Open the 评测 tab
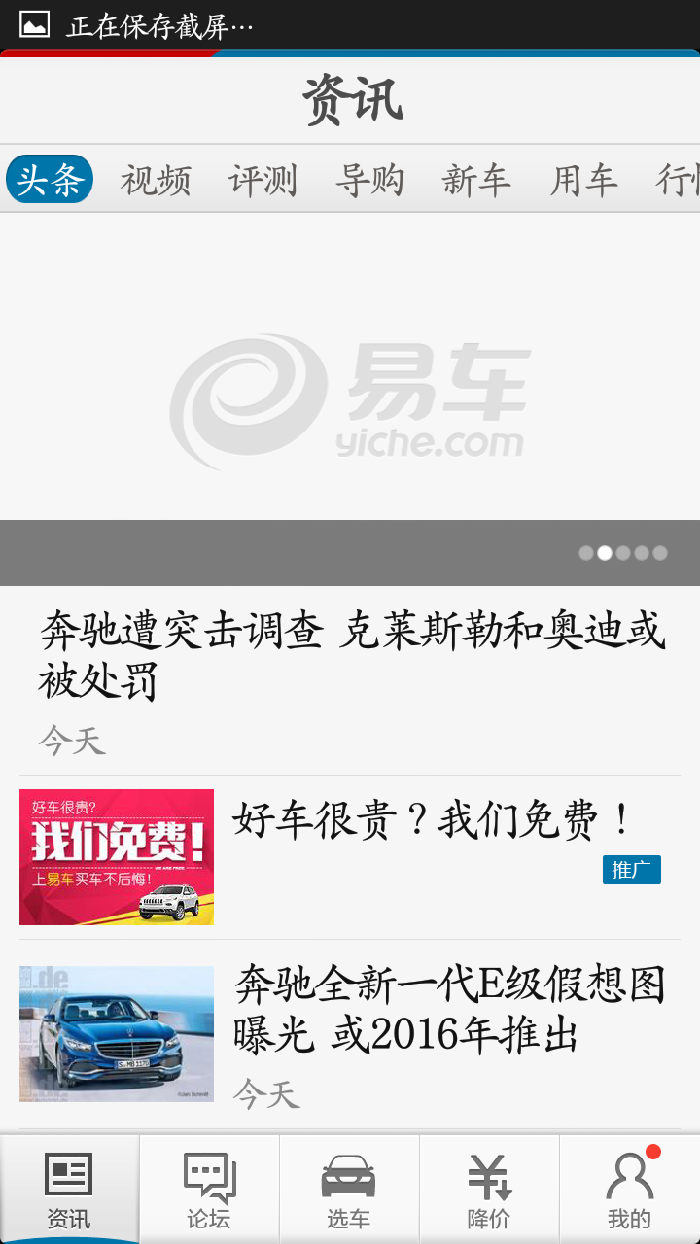The height and width of the screenshot is (1244, 700). pos(263,180)
